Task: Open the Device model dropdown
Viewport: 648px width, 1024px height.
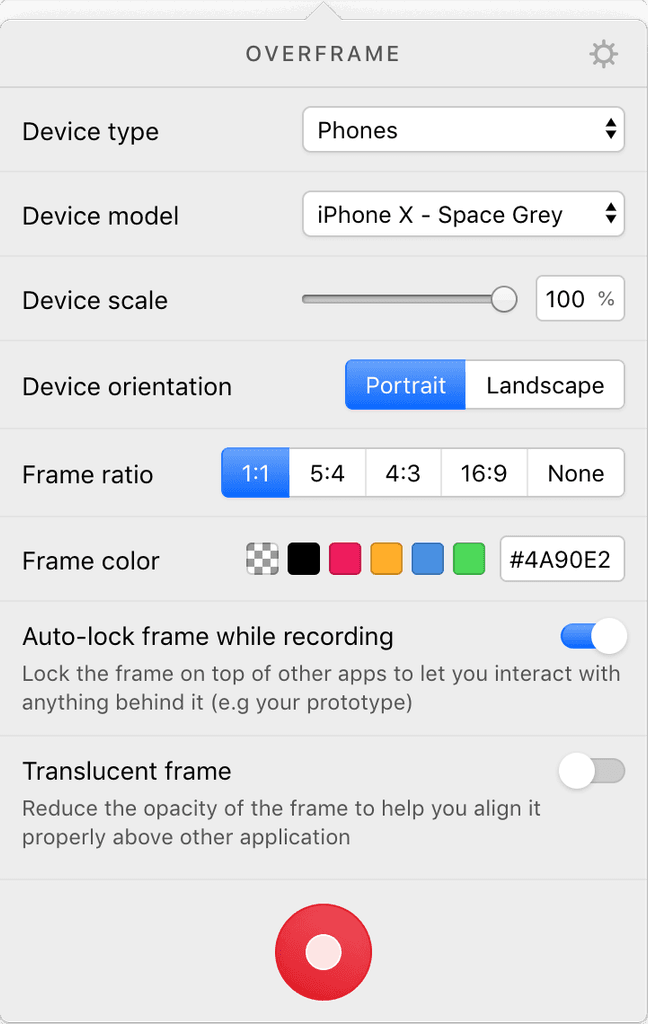Action: 463,214
